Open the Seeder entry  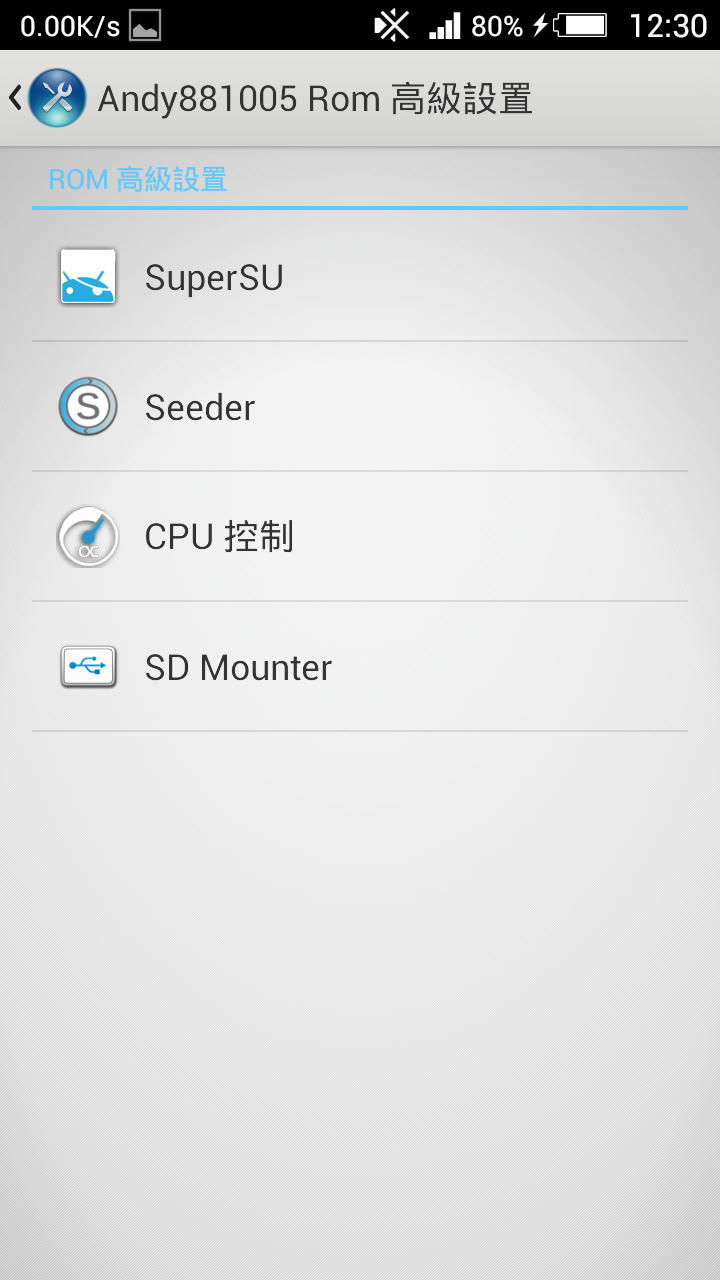[x=360, y=407]
